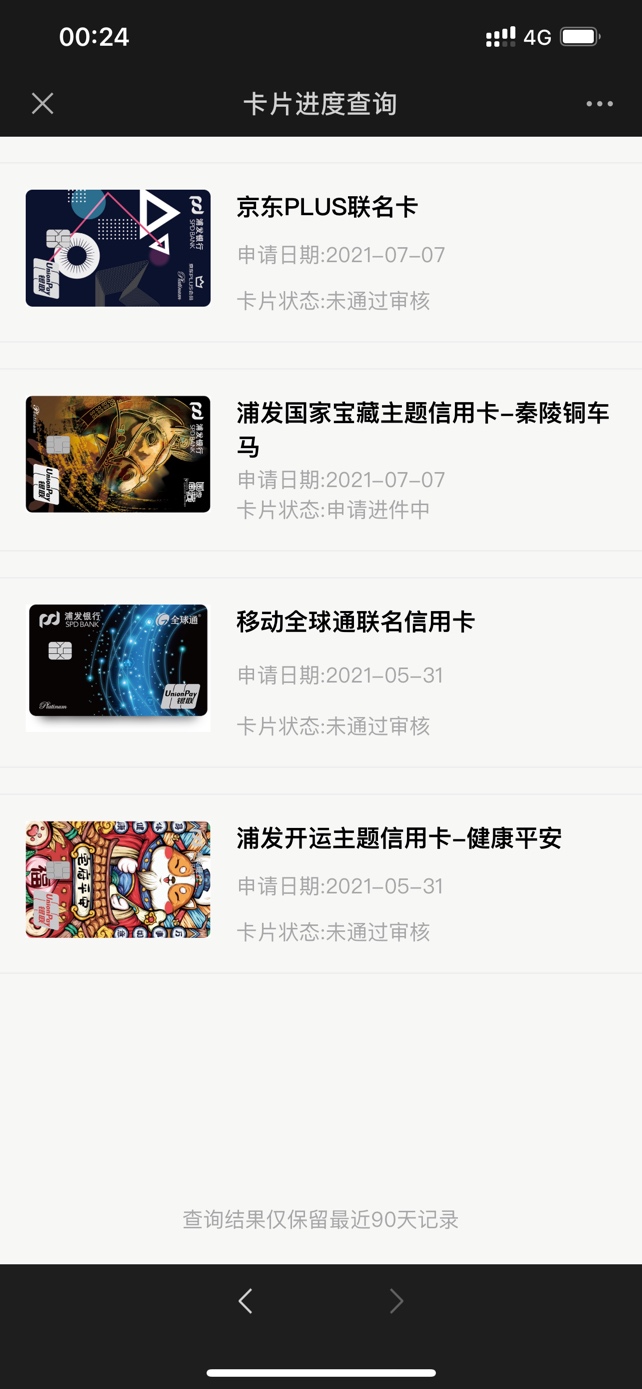Close the 卡片进度查询 page
This screenshot has height=1389, width=642.
pos(42,103)
